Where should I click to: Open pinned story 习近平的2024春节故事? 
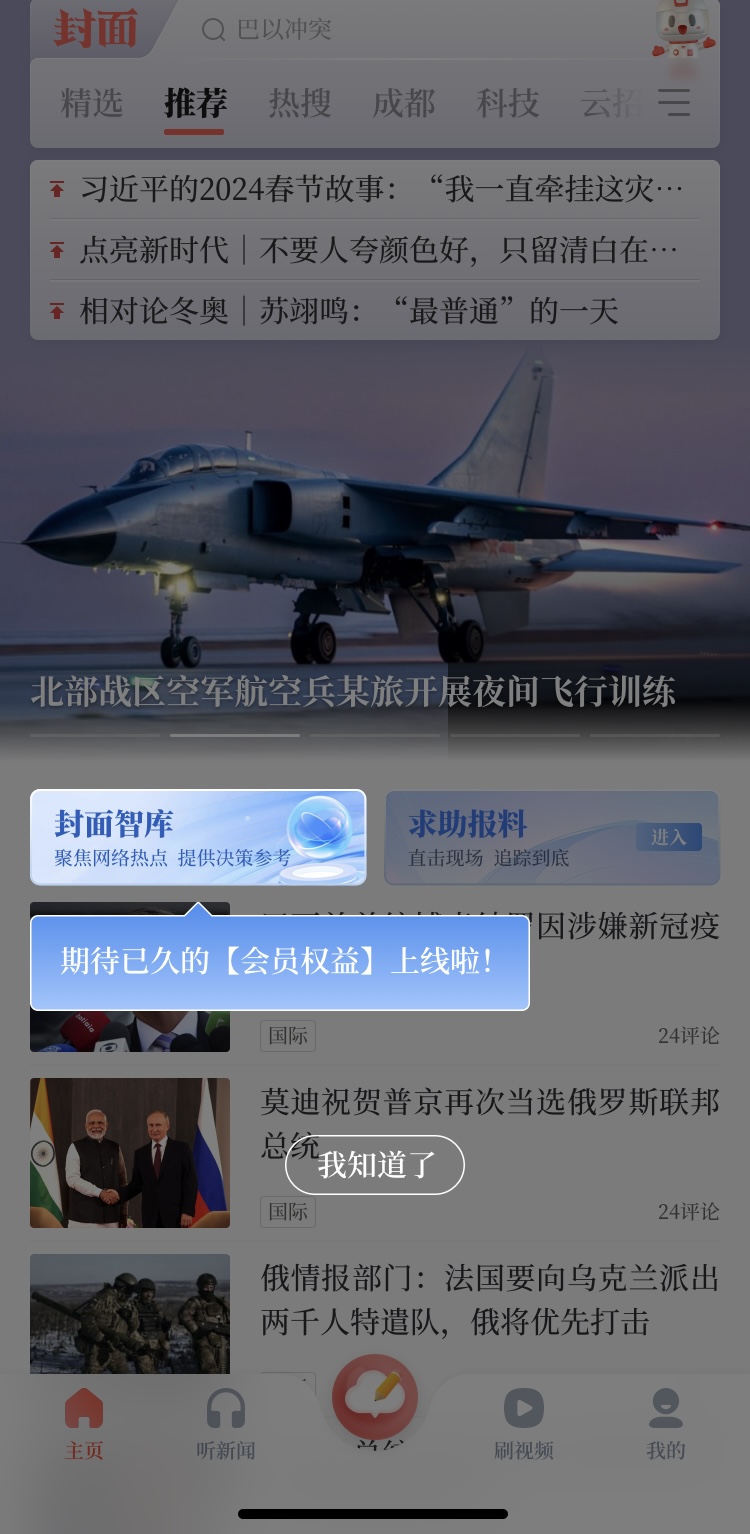coord(380,189)
